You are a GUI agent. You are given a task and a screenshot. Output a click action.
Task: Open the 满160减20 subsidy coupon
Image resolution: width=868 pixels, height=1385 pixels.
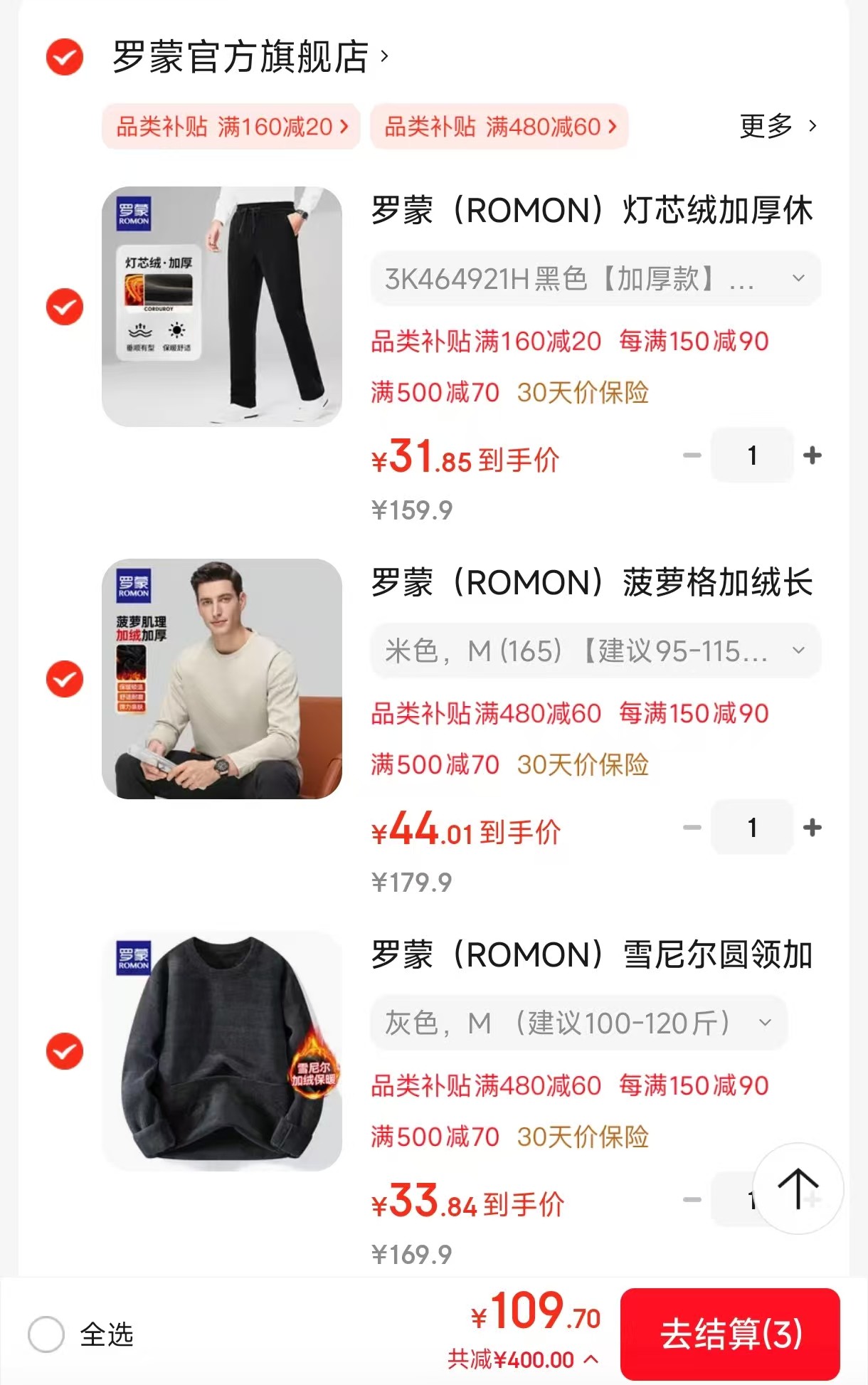click(x=231, y=127)
